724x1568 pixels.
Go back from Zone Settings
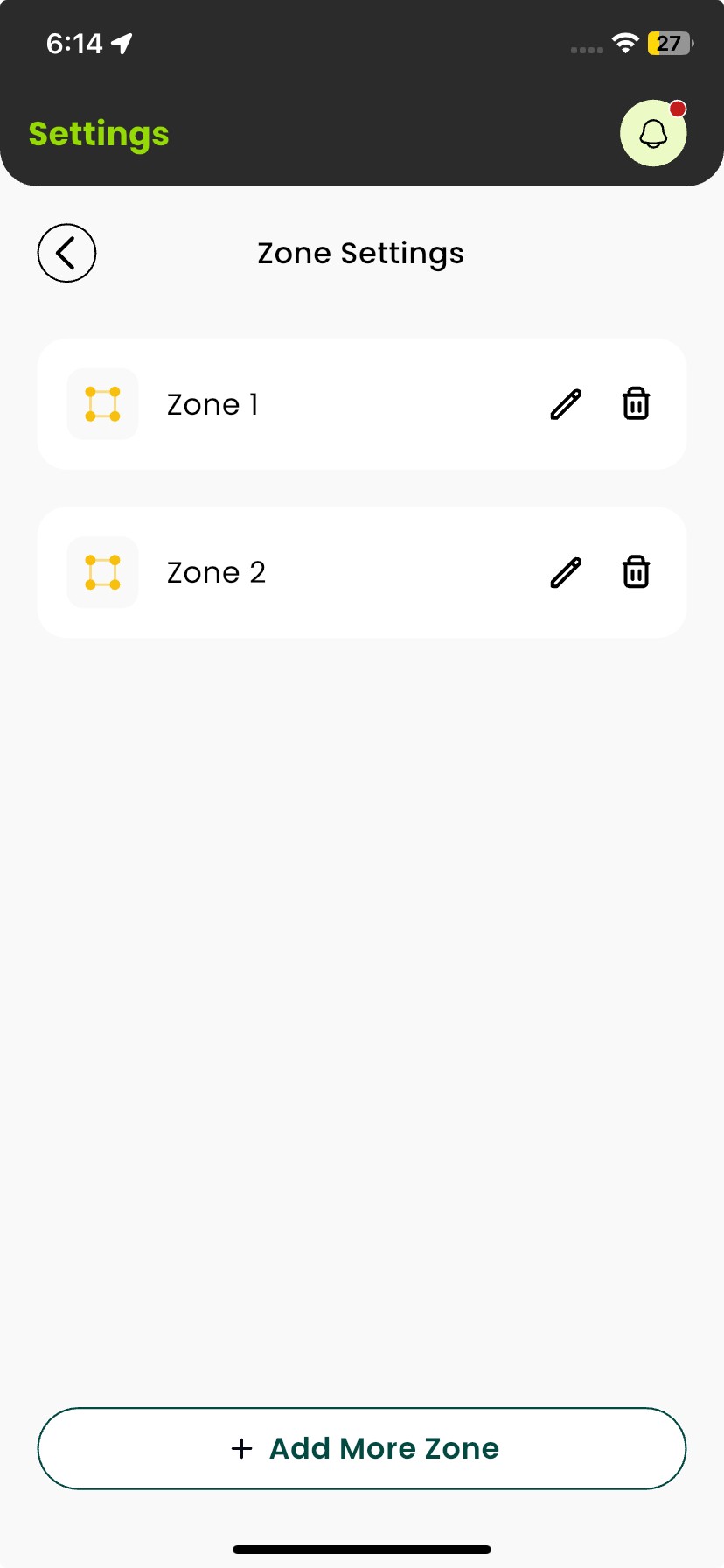point(66,254)
